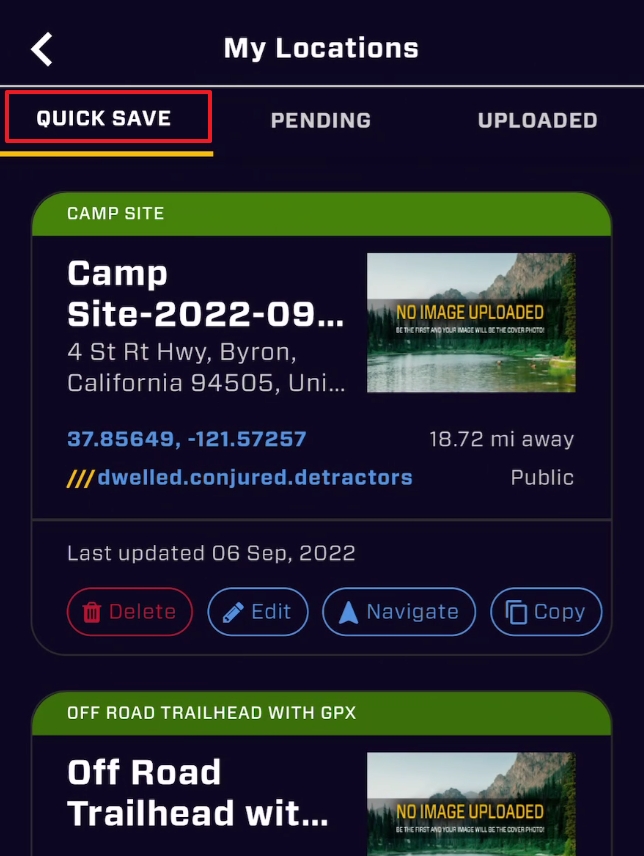This screenshot has height=856, width=644.
Task: Switch to the Pending tab
Action: click(x=320, y=120)
